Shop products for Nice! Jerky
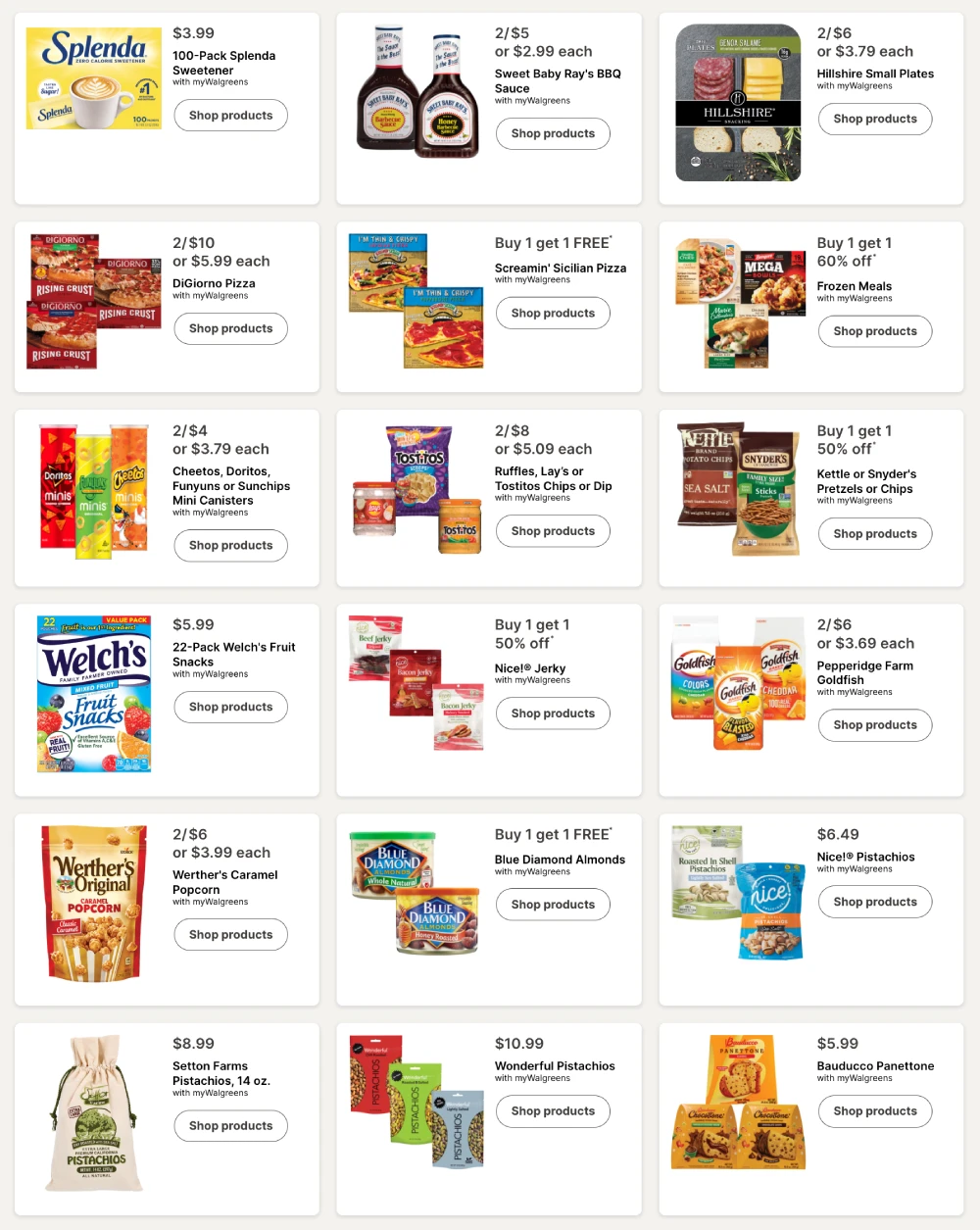This screenshot has height=1230, width=980. click(553, 713)
